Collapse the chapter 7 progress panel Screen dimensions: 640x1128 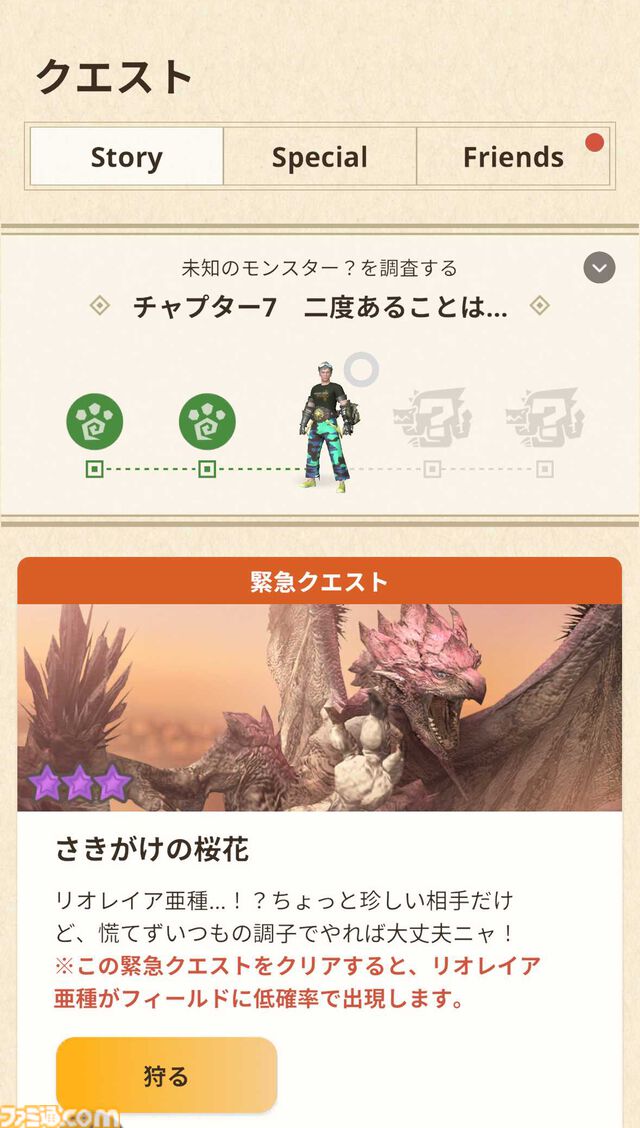click(599, 268)
